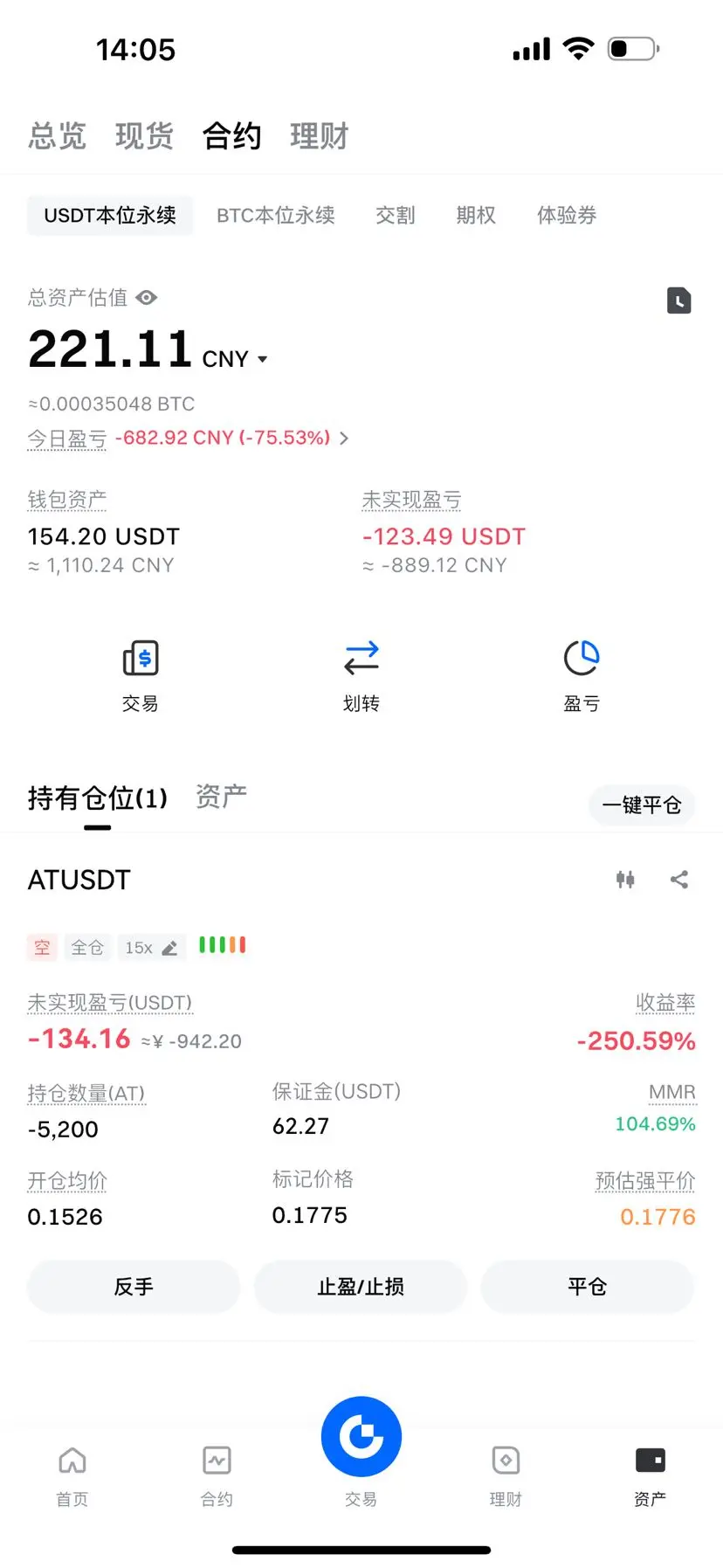Open the 理财 top tab

pyautogui.click(x=319, y=135)
